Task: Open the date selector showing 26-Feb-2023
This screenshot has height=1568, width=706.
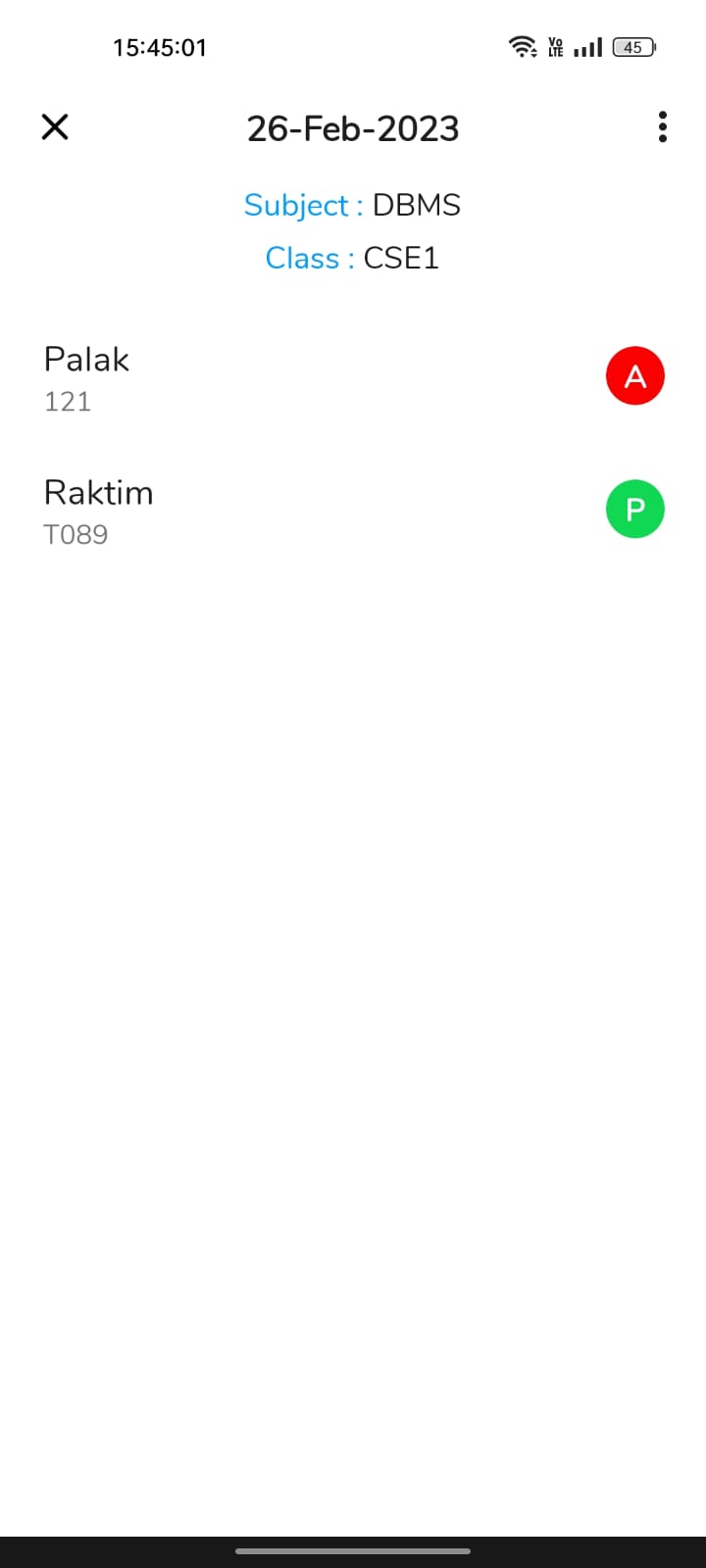Action: [353, 128]
